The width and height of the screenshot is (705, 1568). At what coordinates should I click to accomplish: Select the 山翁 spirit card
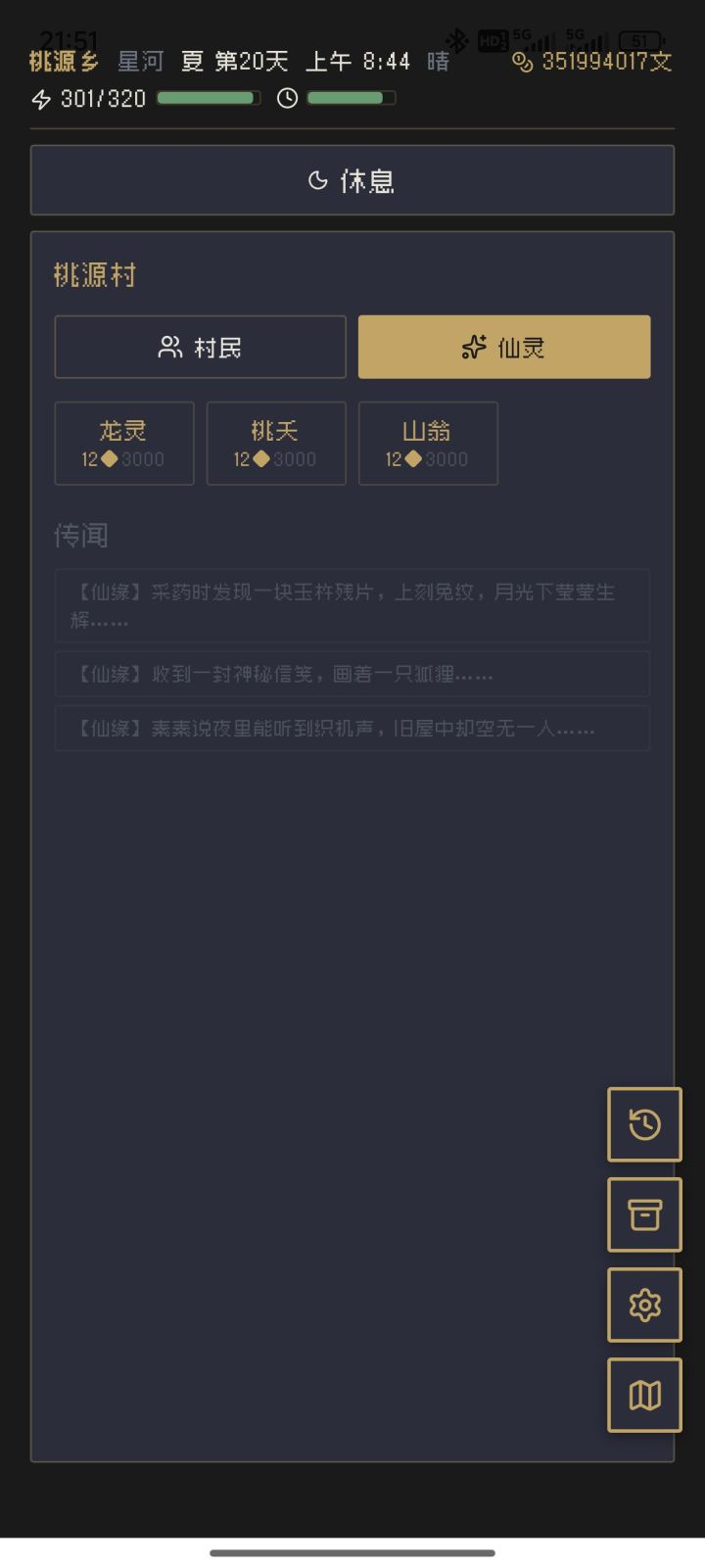pos(428,443)
